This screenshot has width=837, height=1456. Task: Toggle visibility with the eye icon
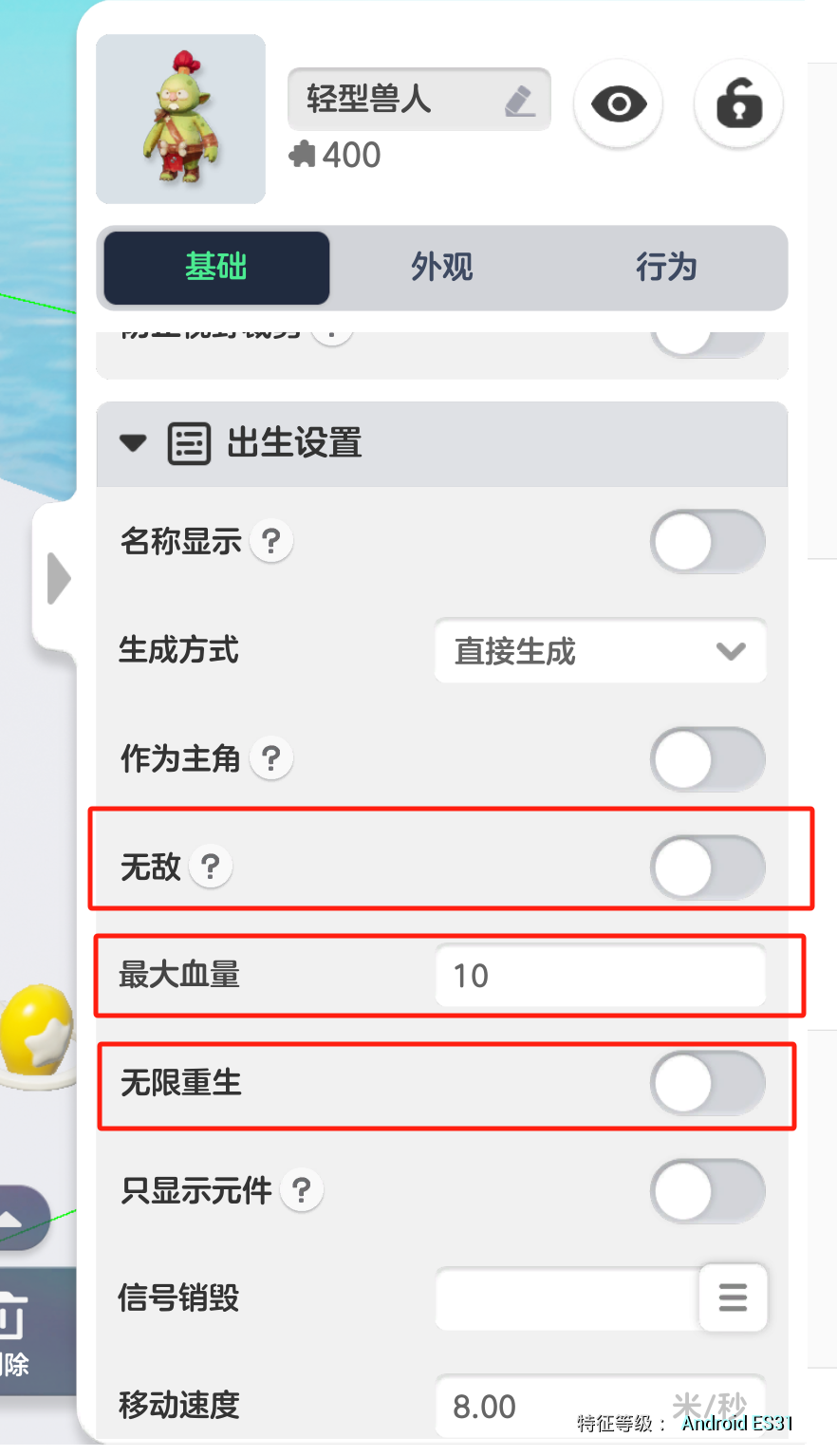point(618,103)
